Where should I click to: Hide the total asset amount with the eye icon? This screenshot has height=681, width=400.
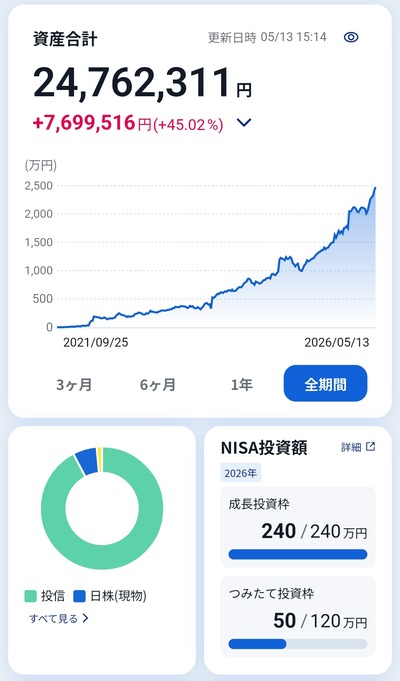351,37
